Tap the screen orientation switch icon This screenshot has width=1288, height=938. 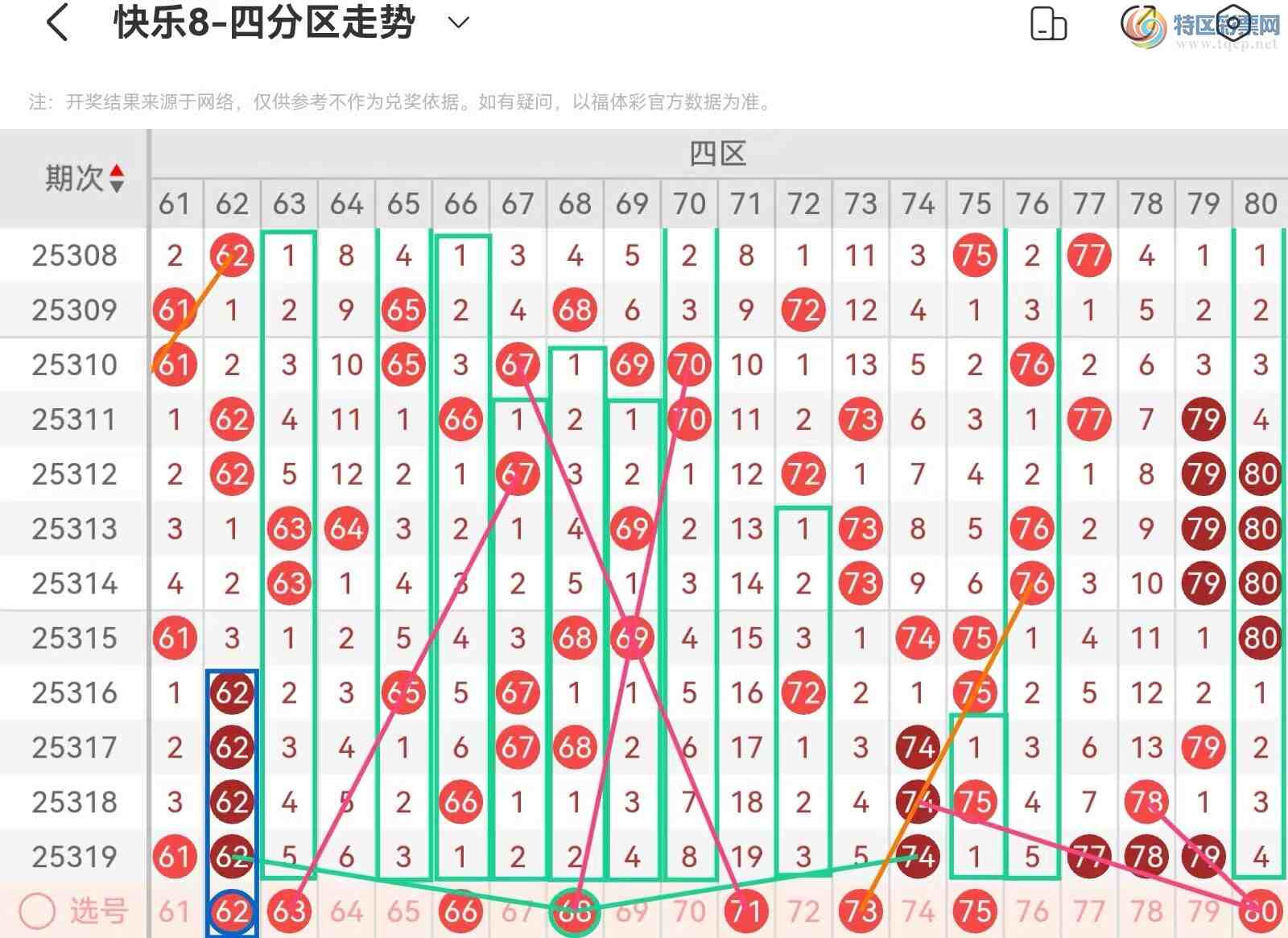tap(1048, 24)
